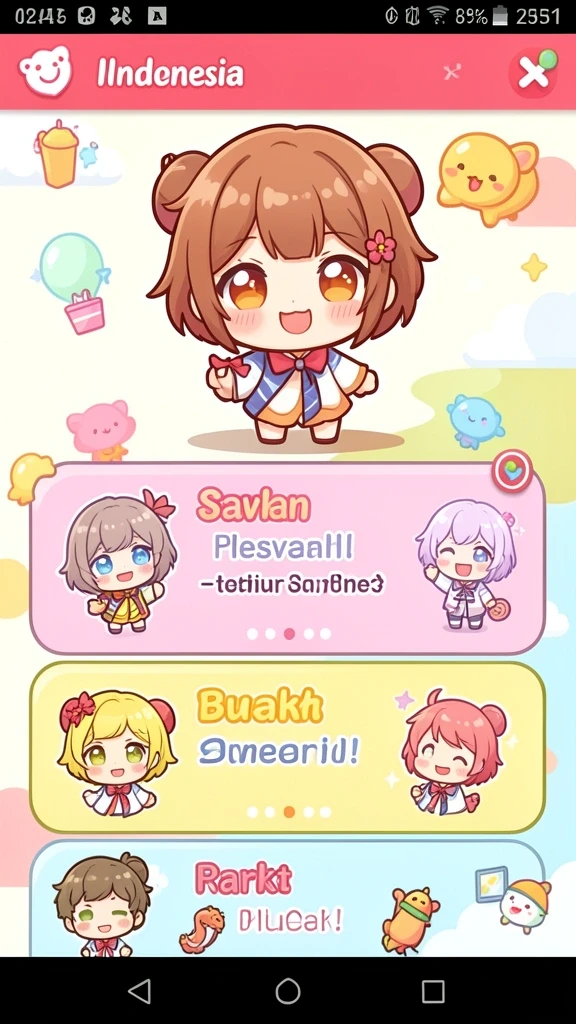Open the pink Savlan card

[x=287, y=558]
